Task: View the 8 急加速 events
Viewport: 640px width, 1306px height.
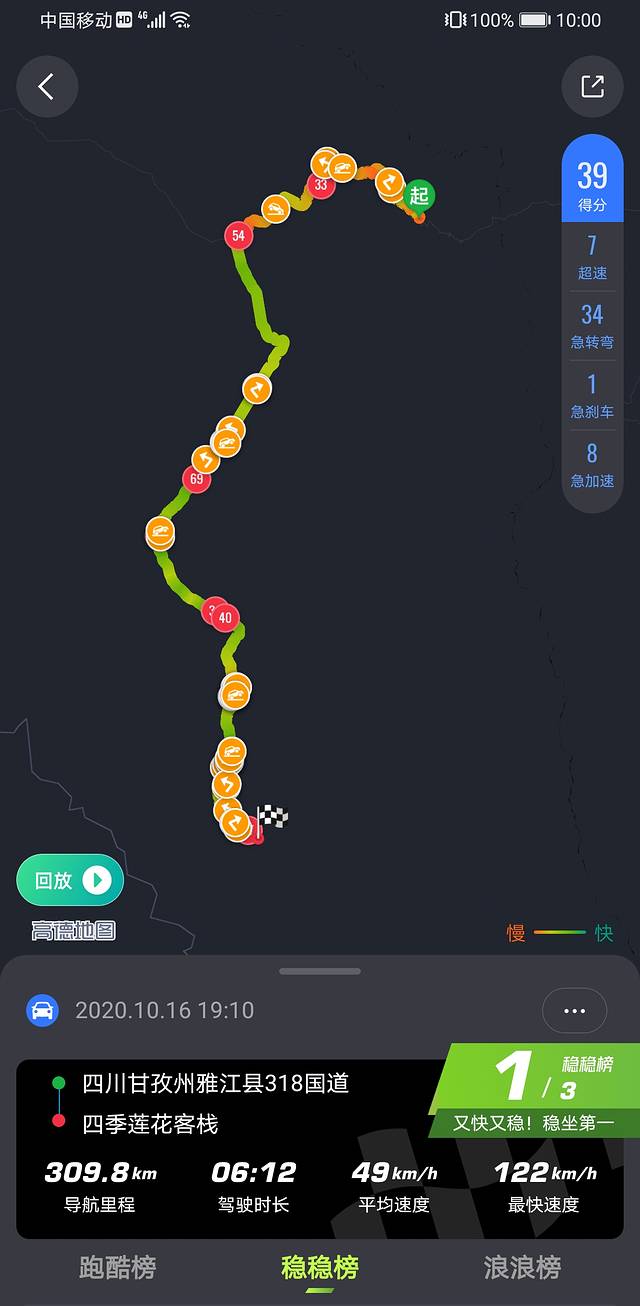Action: (x=592, y=465)
